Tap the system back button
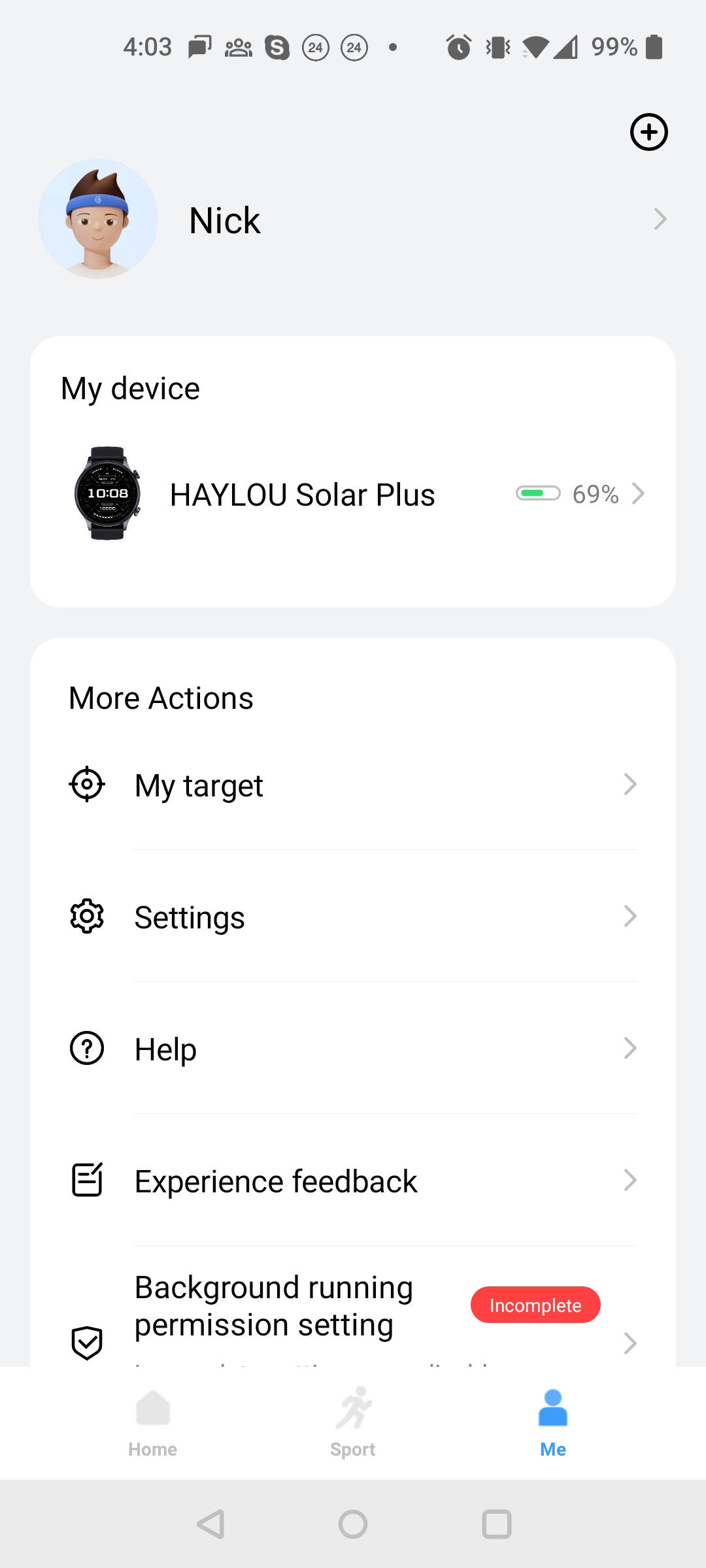706x1568 pixels. [x=210, y=1524]
